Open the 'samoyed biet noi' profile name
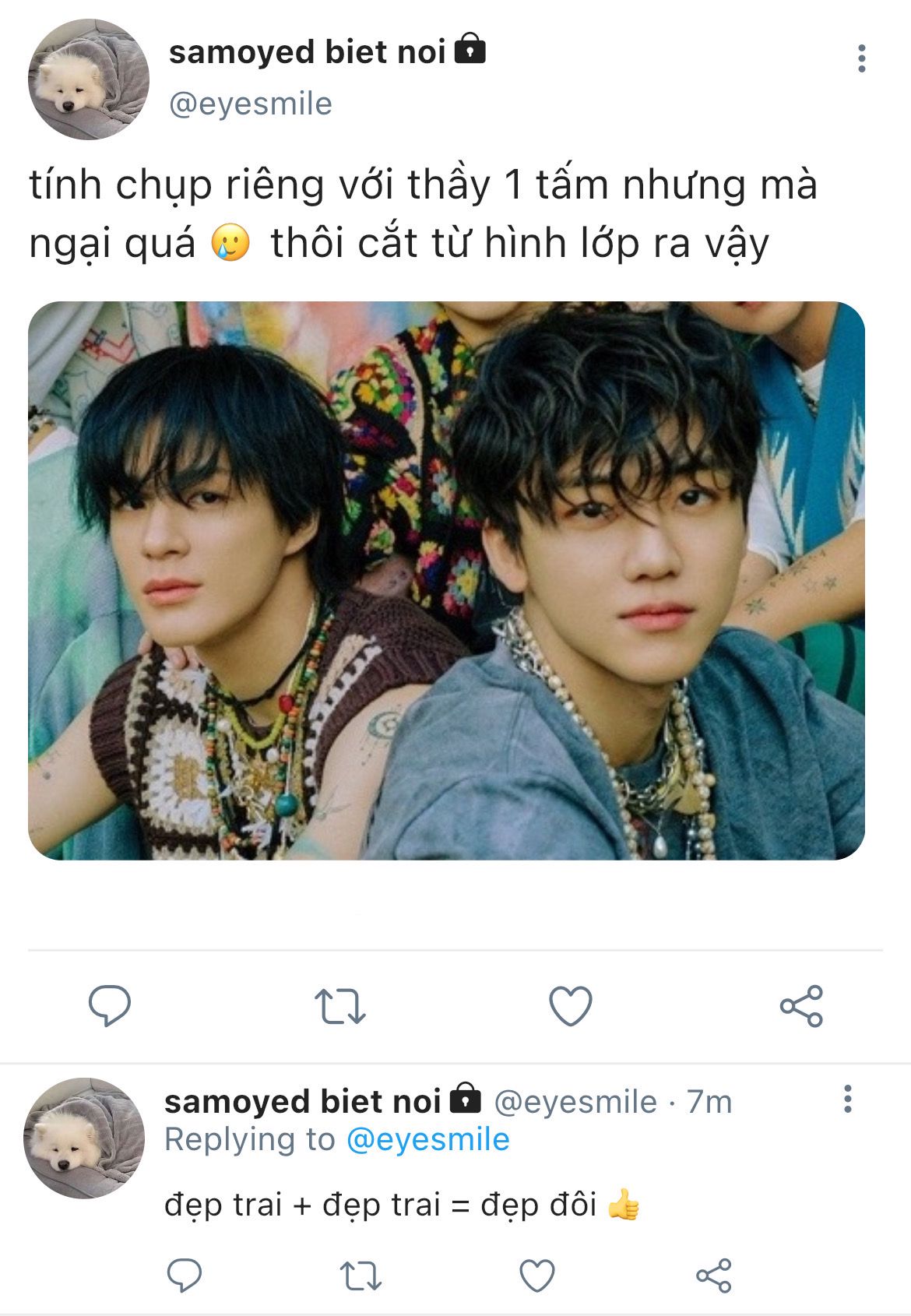This screenshot has height=1316, width=911. click(x=307, y=52)
